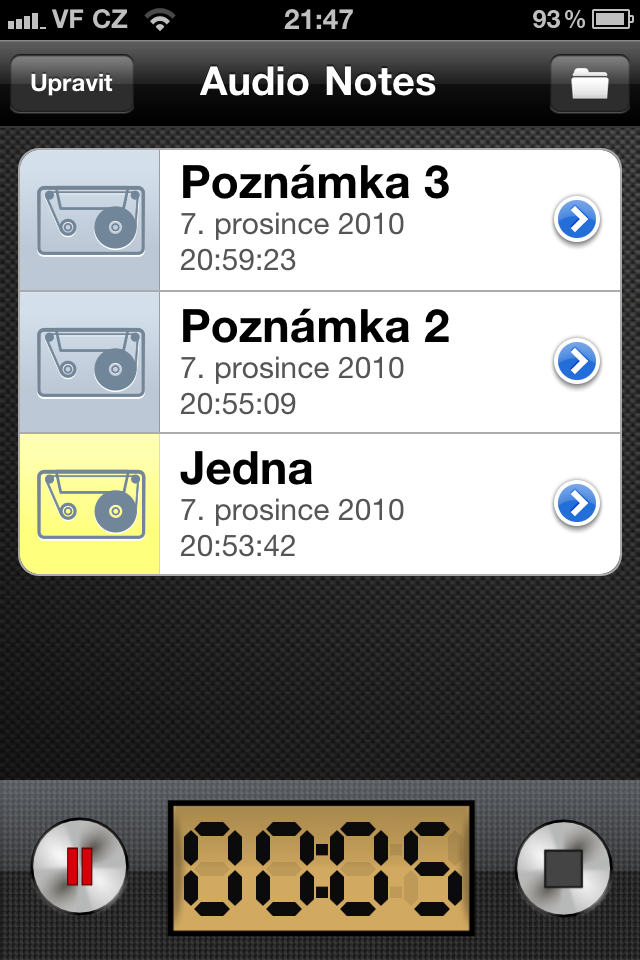
Task: Show details arrow for Poznámka 3
Action: click(x=577, y=220)
